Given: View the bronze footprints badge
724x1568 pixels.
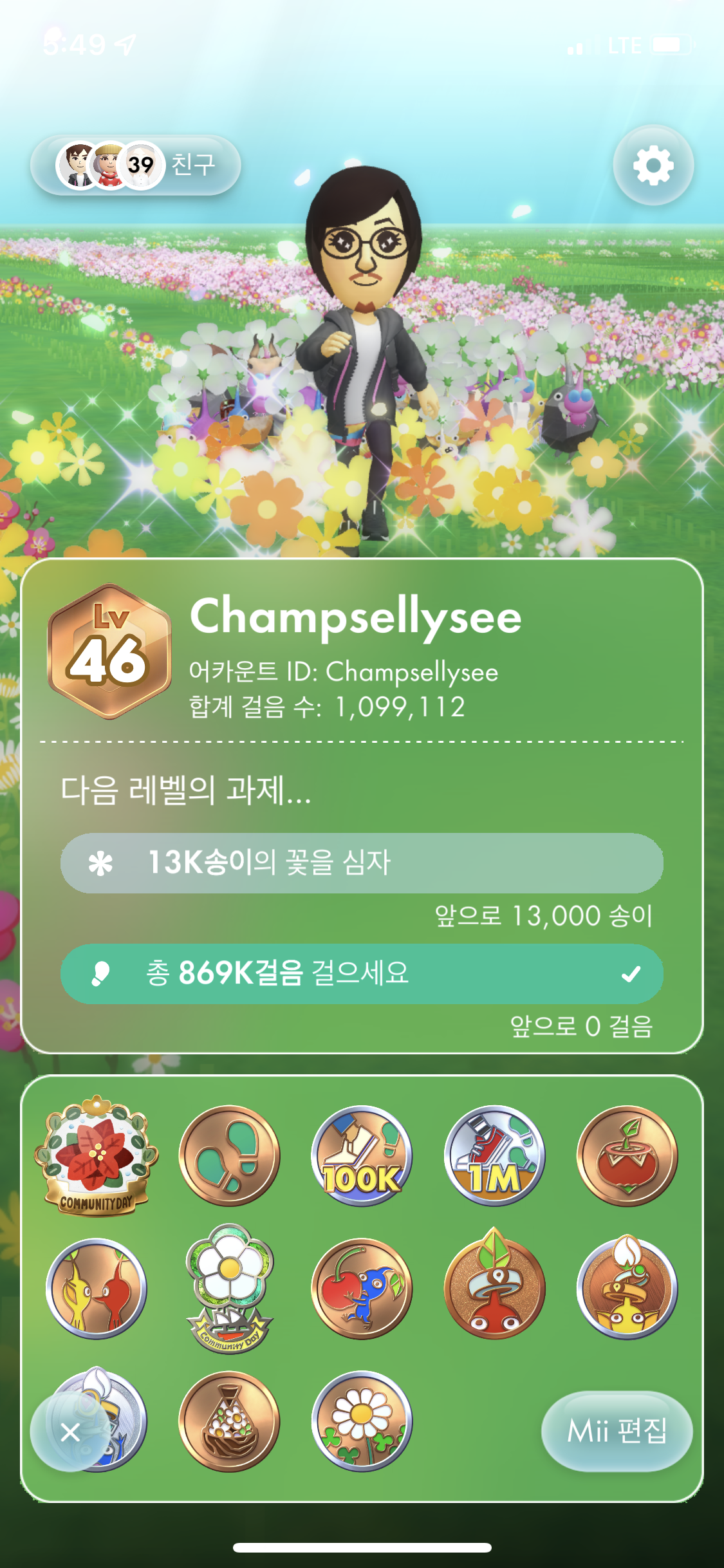Looking at the screenshot, I should click(x=229, y=1156).
